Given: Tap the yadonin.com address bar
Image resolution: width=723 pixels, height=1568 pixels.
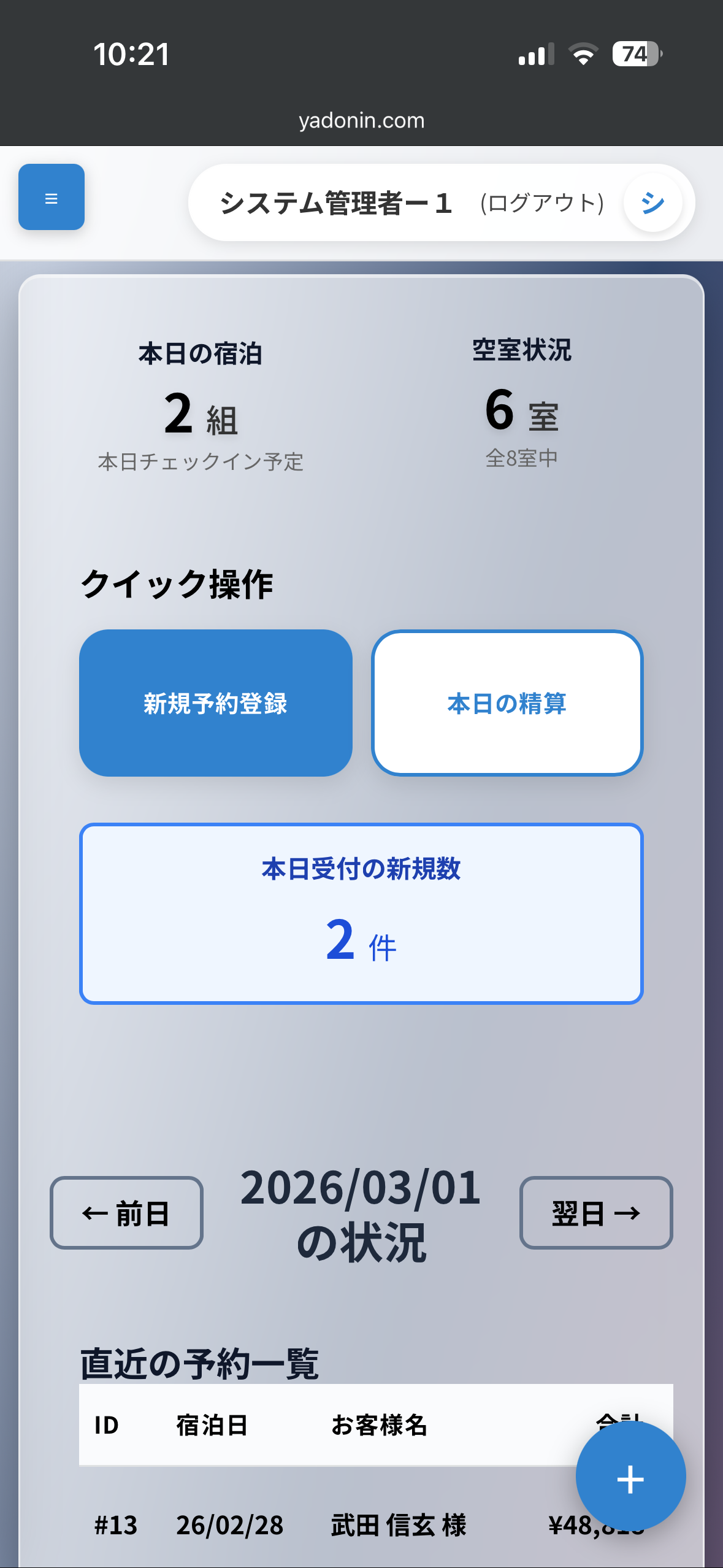Looking at the screenshot, I should click(361, 120).
